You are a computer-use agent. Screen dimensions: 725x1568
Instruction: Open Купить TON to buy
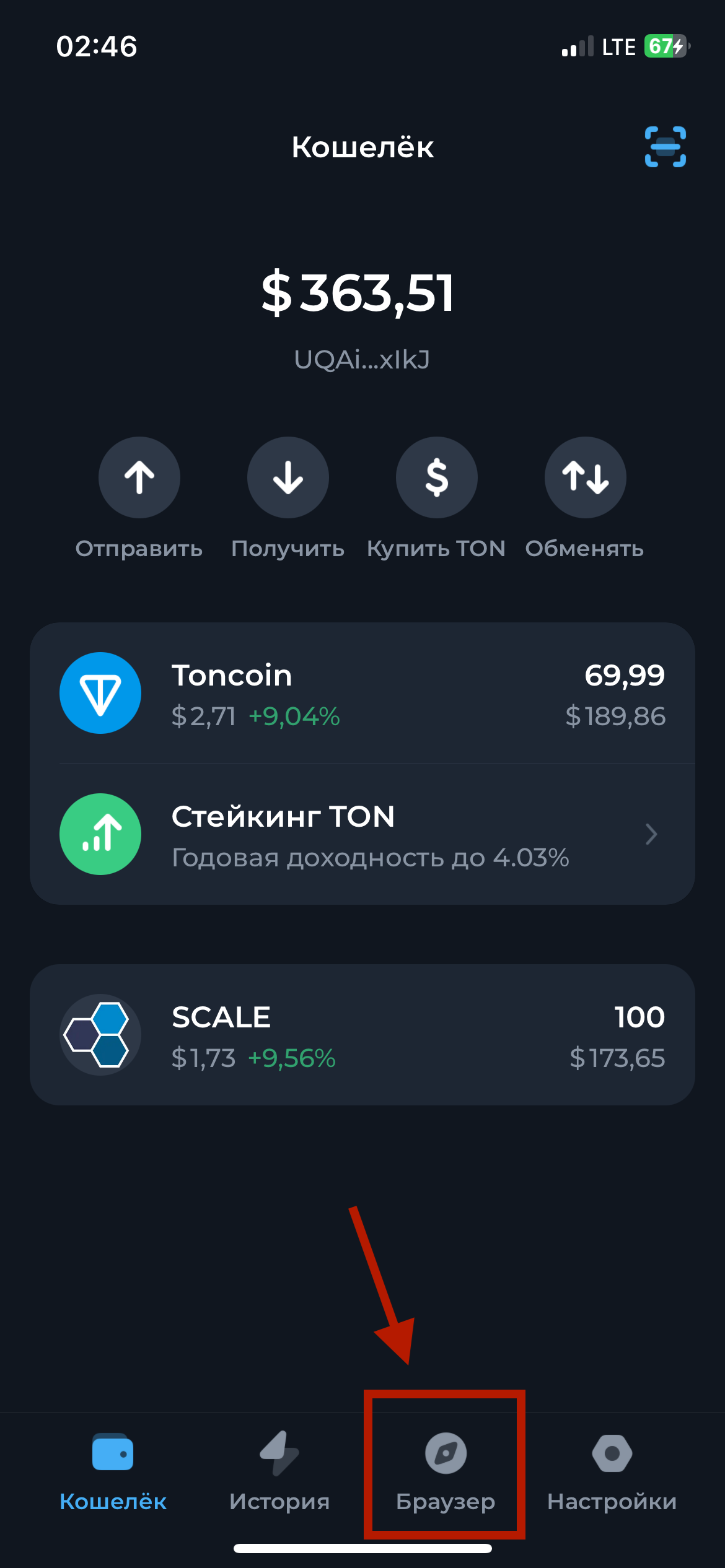(x=437, y=477)
